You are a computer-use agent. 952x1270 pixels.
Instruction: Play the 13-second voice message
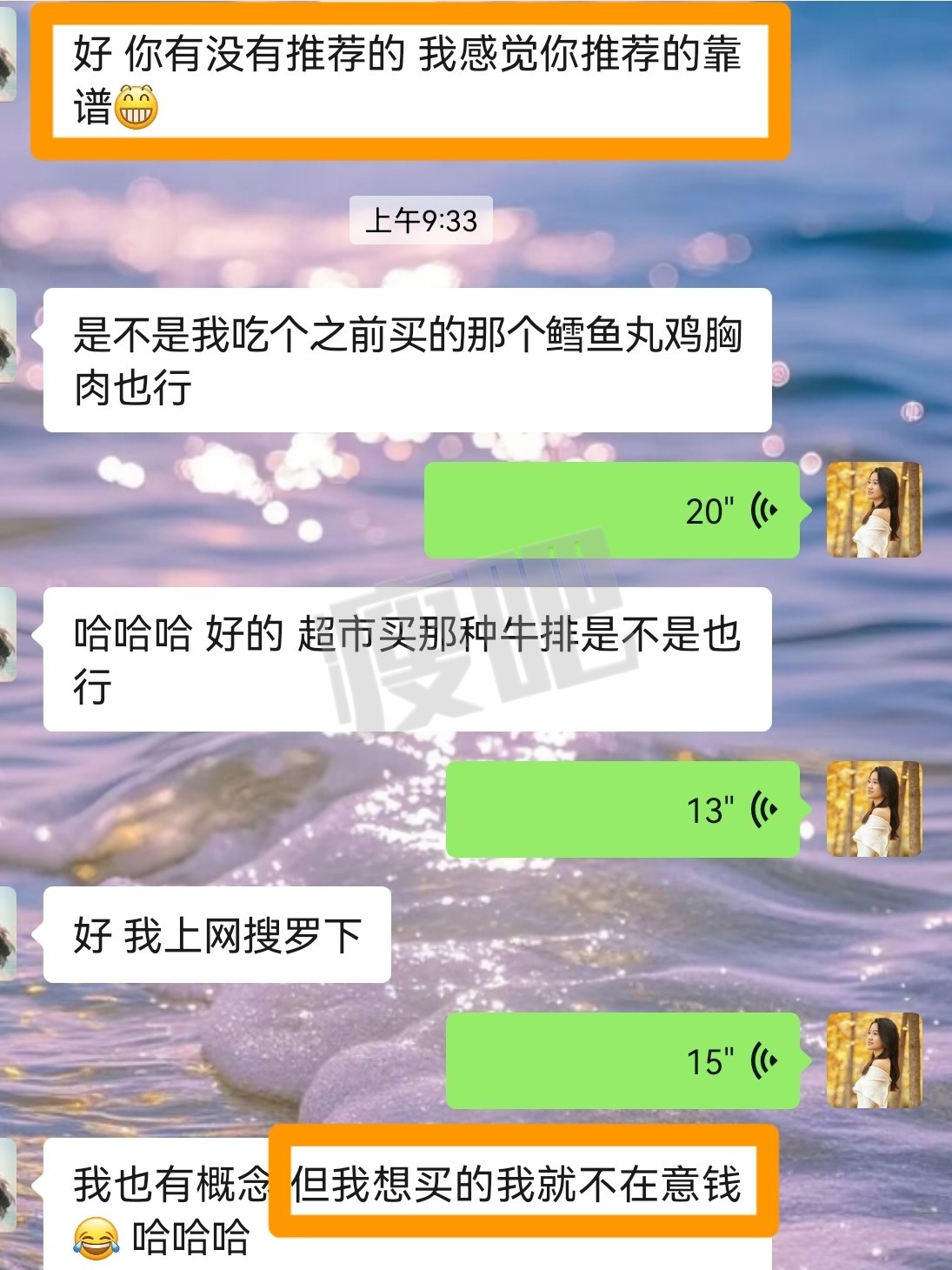tap(622, 810)
